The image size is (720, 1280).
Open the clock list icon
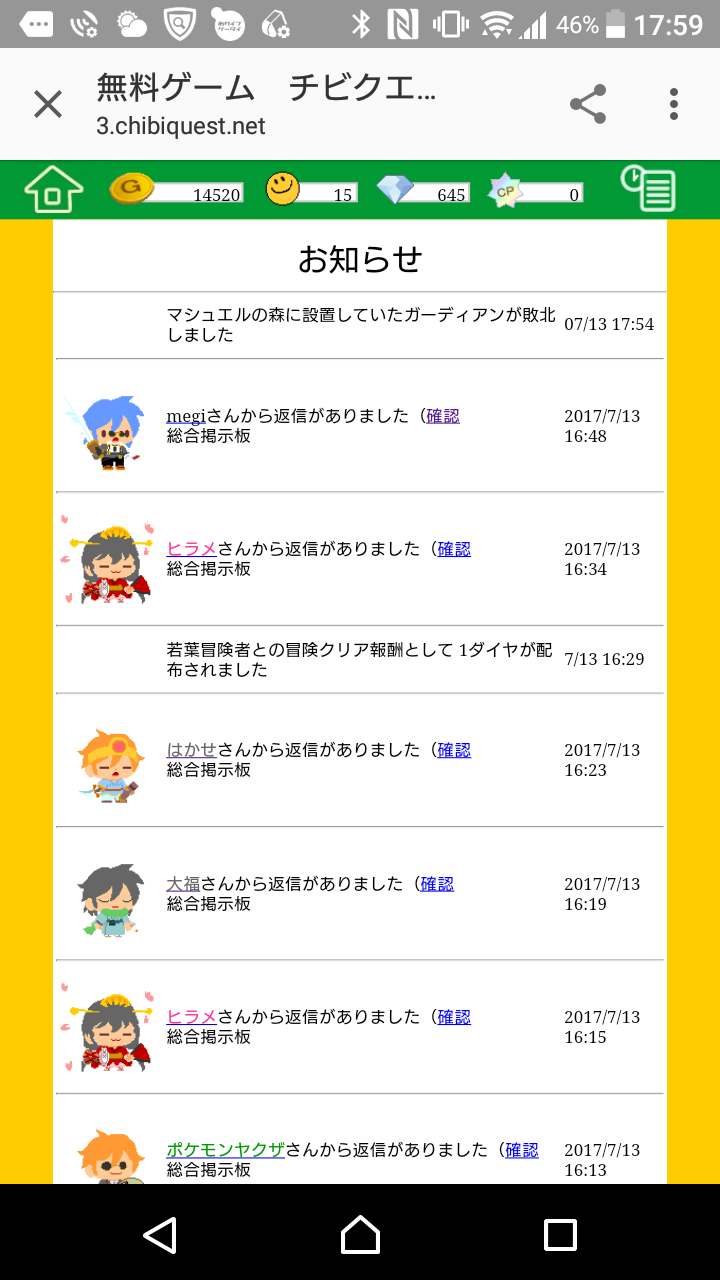[648, 189]
